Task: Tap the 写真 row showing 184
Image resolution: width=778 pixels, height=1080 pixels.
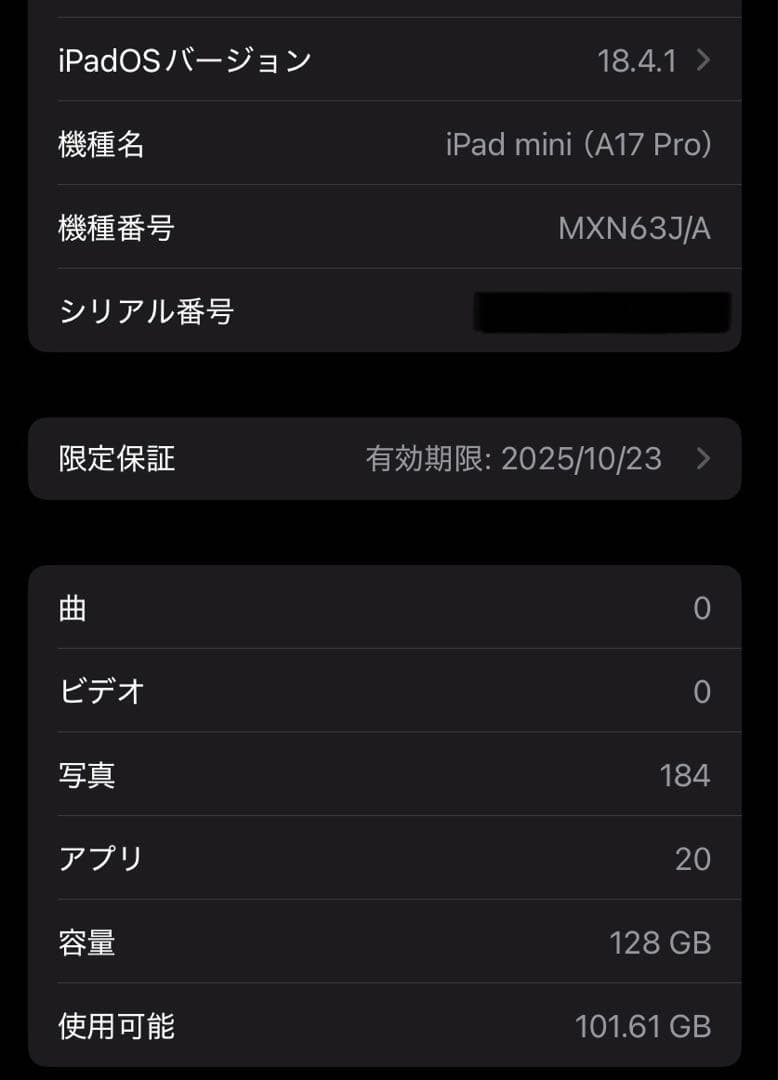Action: (x=389, y=774)
